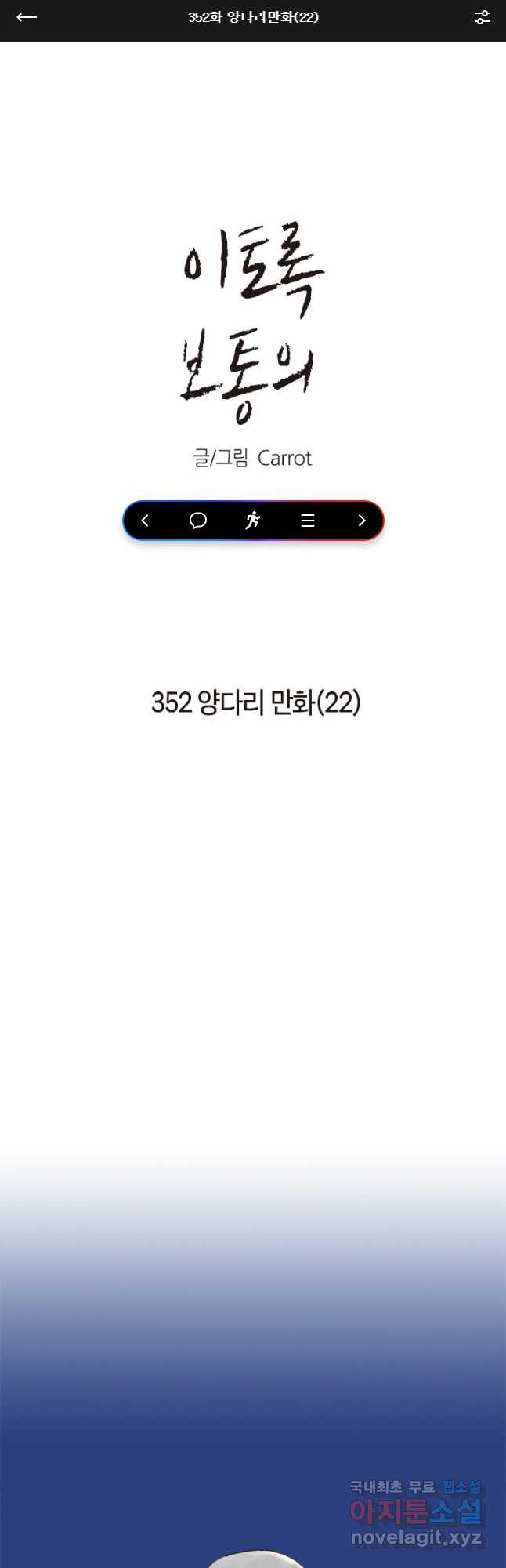Go to the next episode
Image resolution: width=506 pixels, height=1568 pixels.
[361, 521]
